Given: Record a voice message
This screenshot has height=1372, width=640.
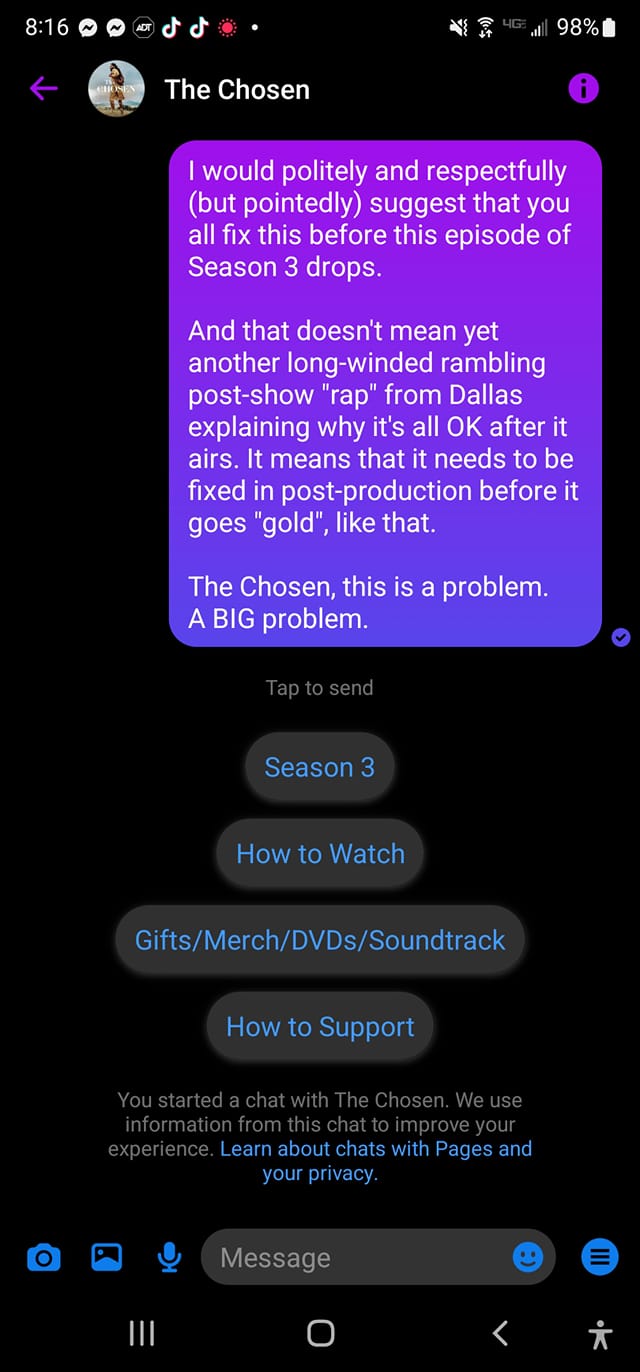Looking at the screenshot, I should click(169, 1258).
